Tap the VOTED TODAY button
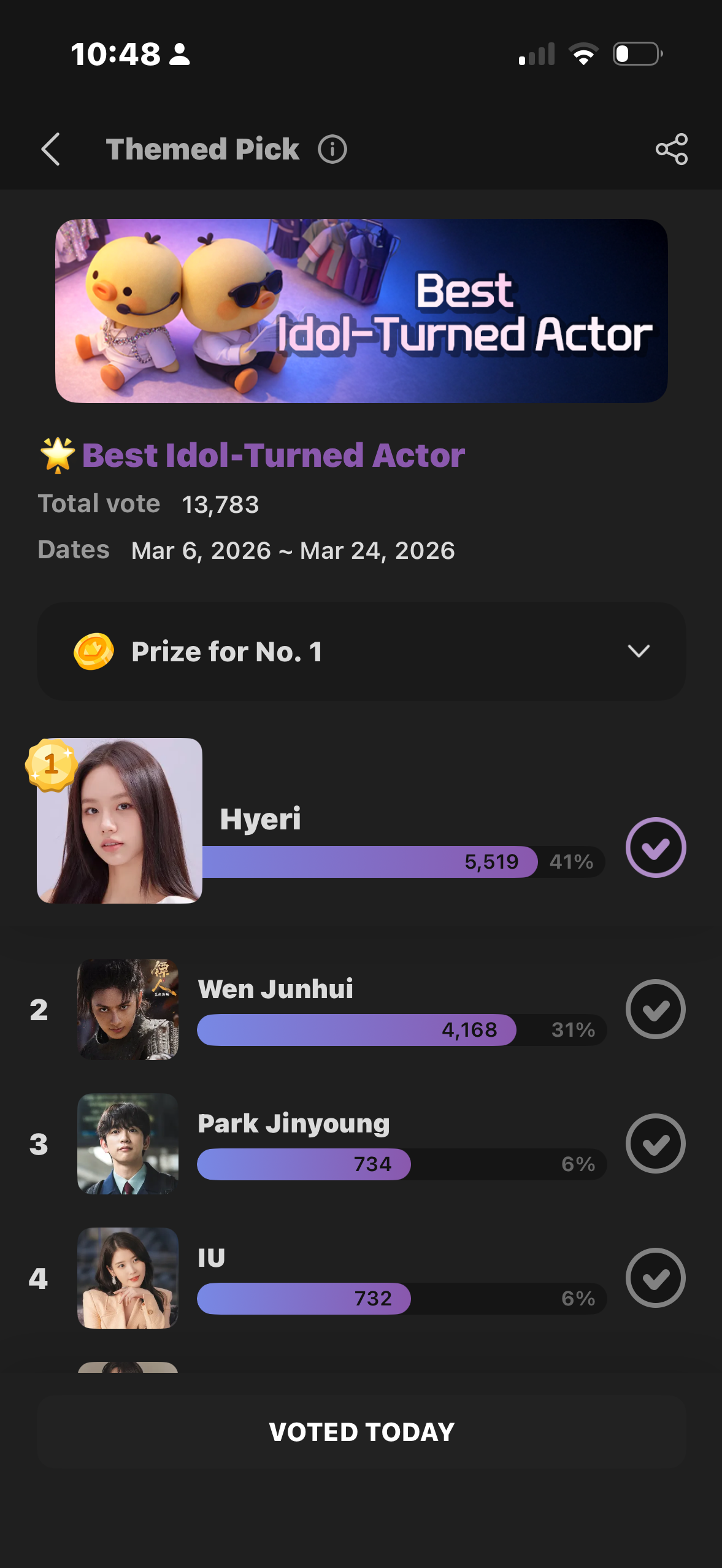722x1568 pixels. [361, 1432]
